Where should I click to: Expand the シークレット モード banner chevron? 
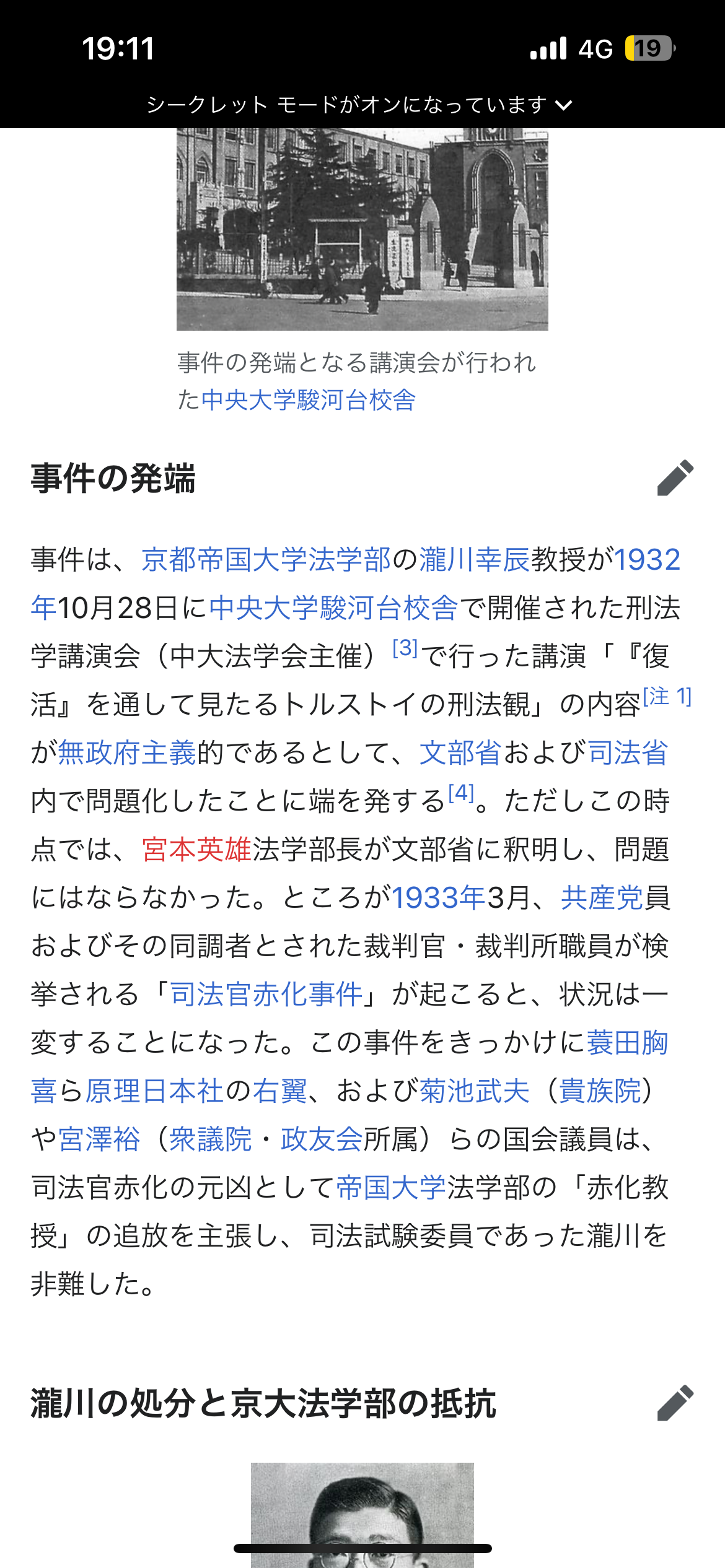click(x=564, y=105)
